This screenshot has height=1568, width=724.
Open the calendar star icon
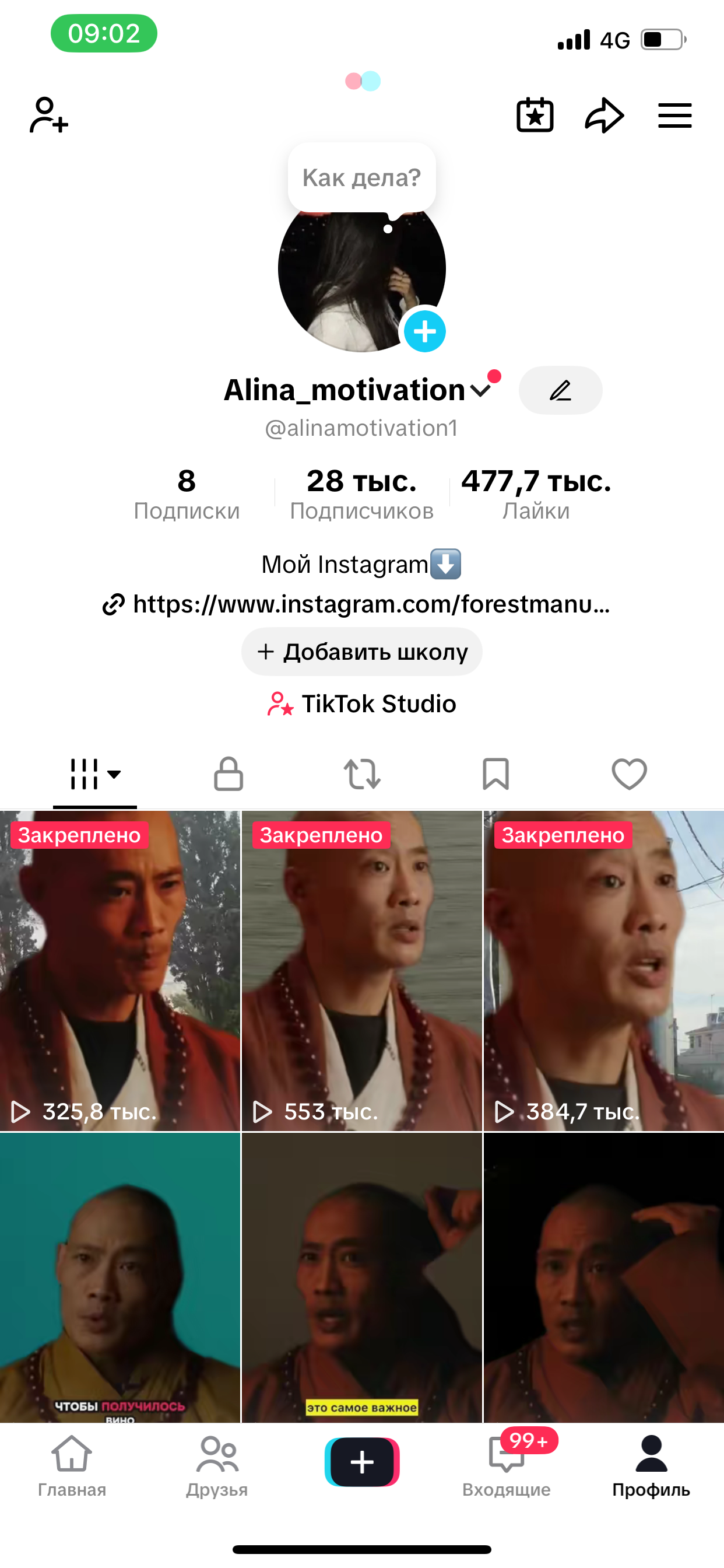pyautogui.click(x=535, y=115)
